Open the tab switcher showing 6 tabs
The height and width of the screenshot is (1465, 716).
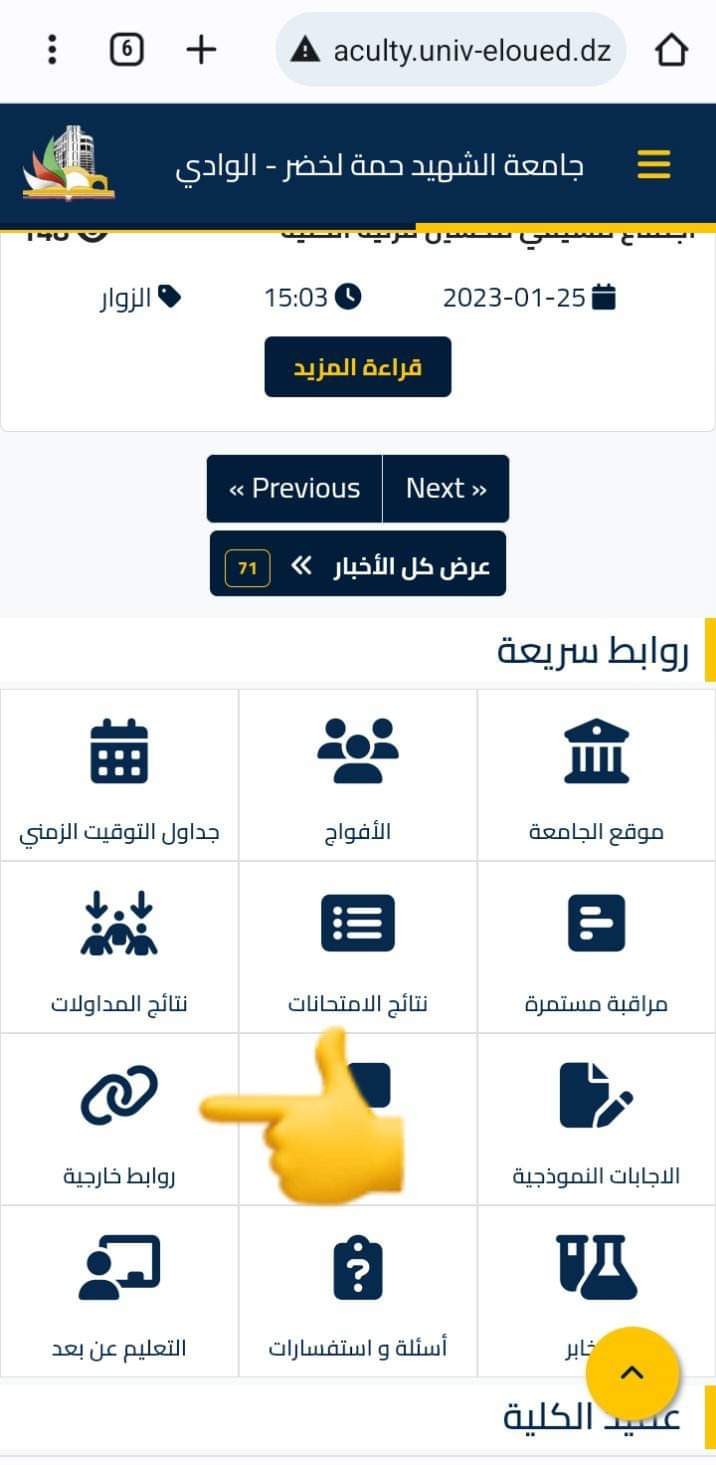tap(126, 49)
